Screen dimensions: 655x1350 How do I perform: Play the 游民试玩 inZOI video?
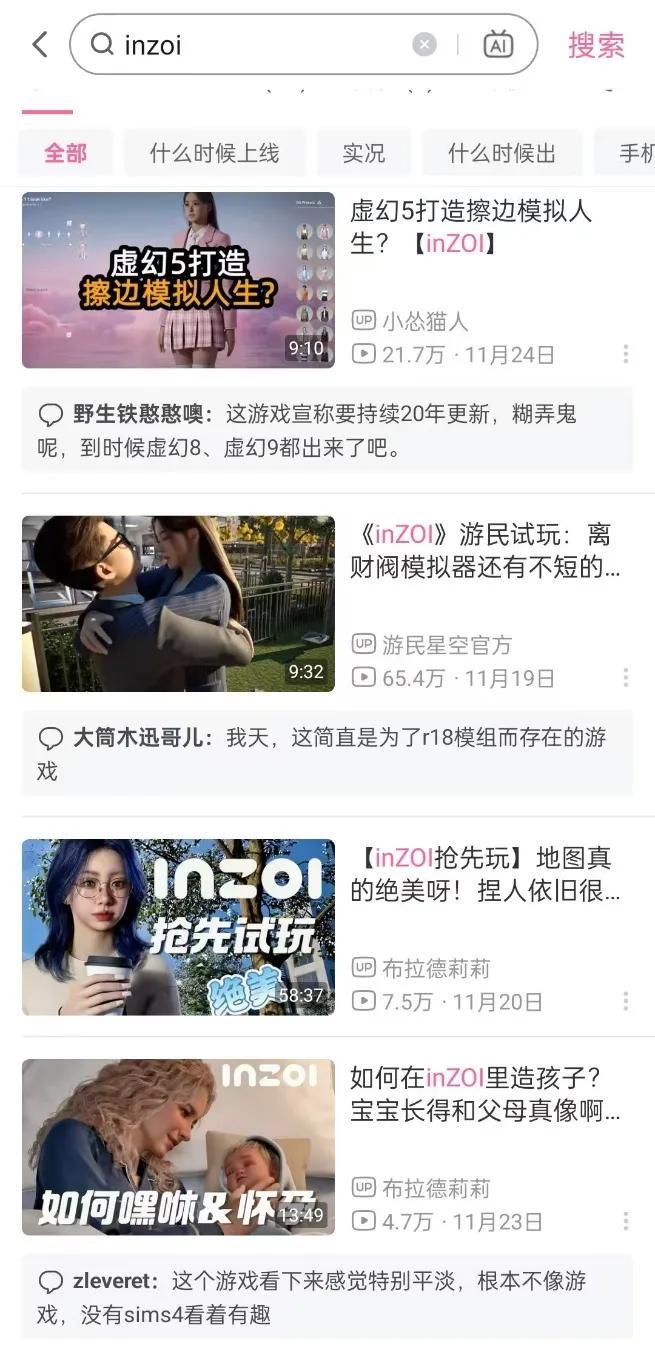click(x=178, y=603)
